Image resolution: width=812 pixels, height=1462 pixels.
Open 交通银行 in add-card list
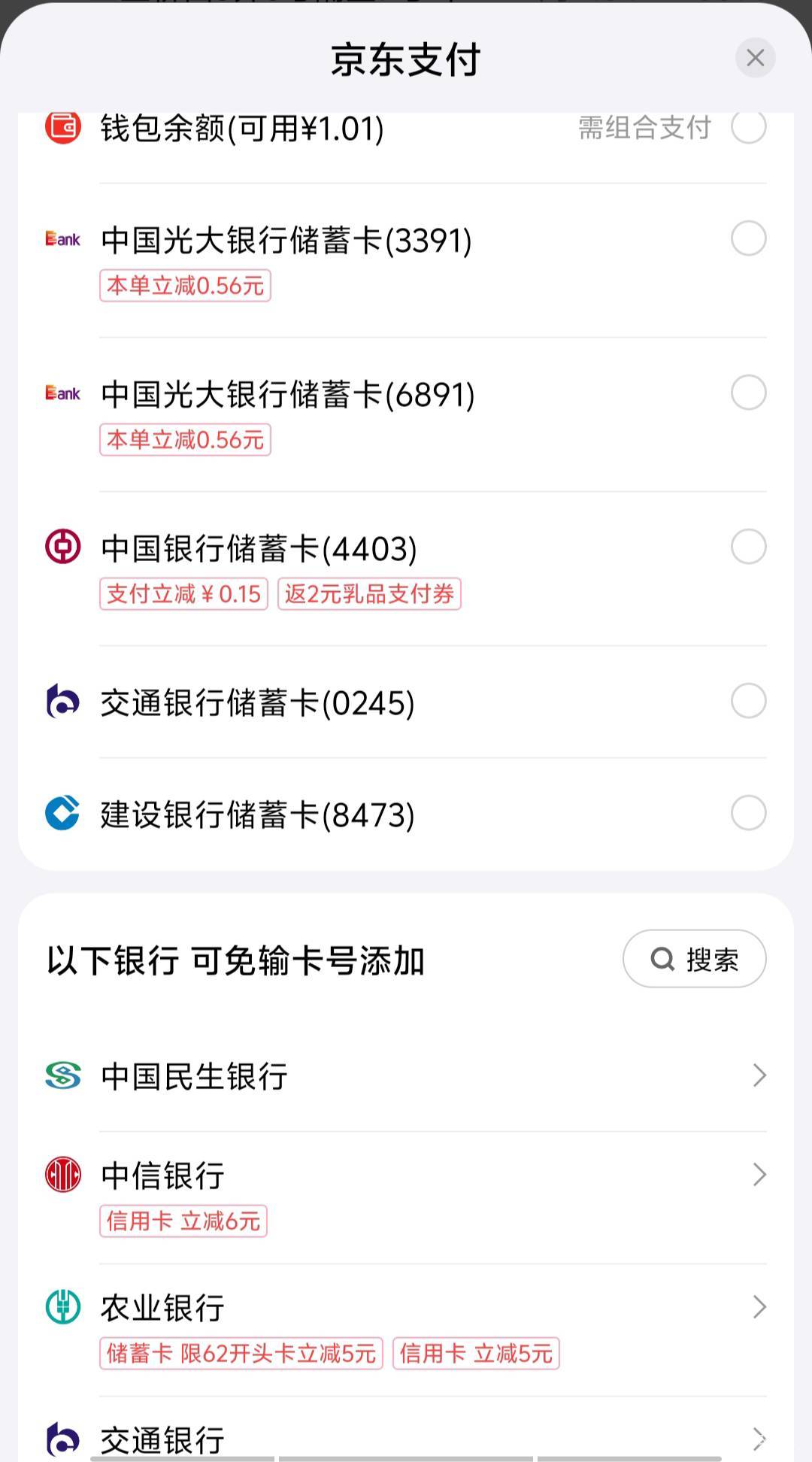click(406, 1438)
